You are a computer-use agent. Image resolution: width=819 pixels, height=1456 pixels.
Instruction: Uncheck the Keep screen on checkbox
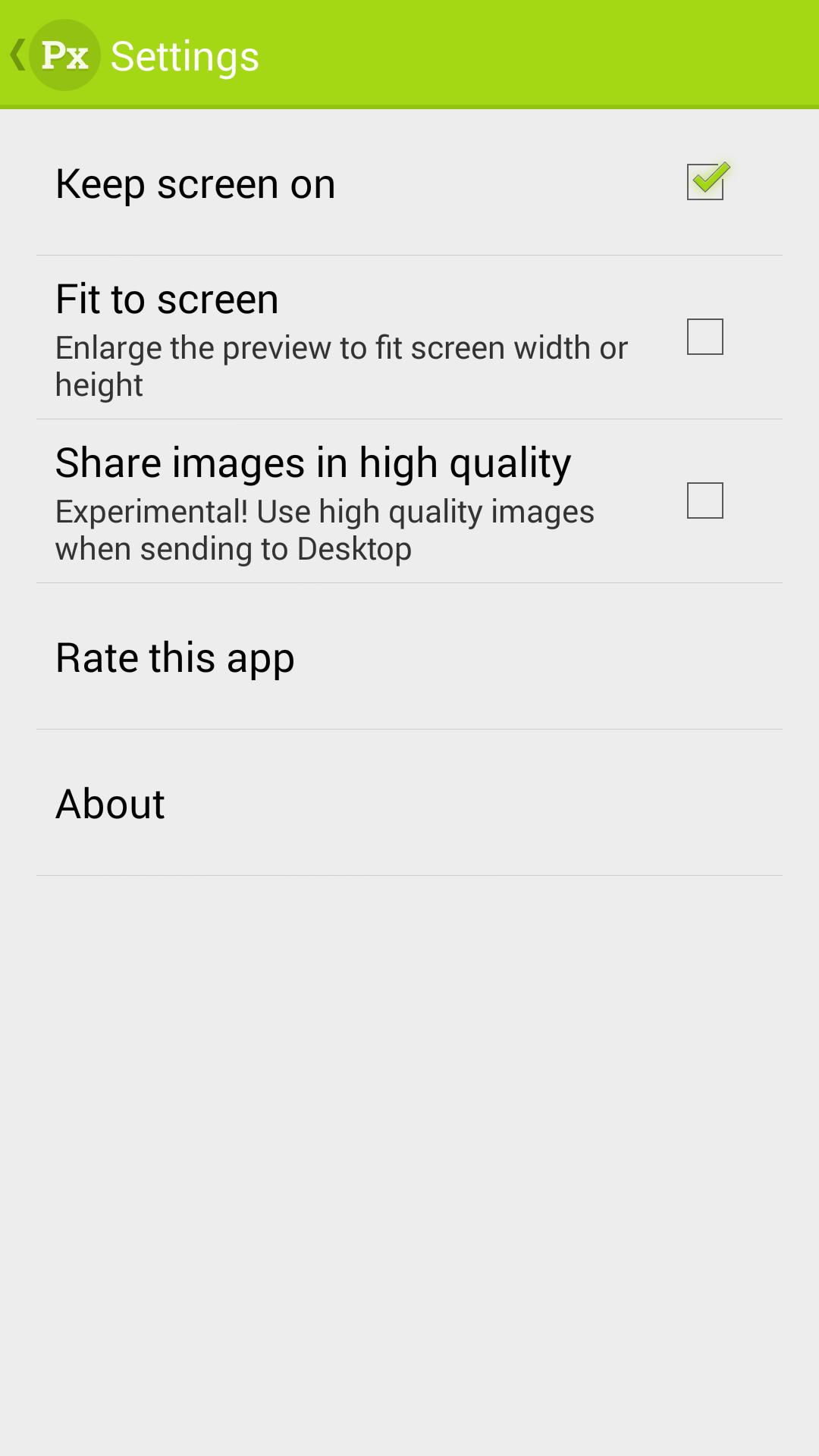[705, 182]
